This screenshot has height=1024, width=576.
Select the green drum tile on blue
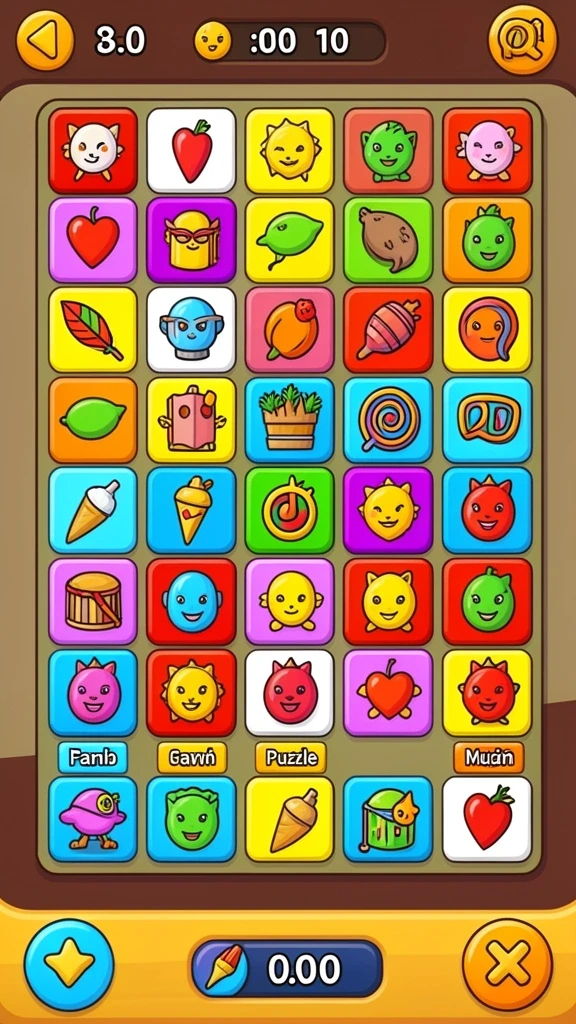[389, 819]
